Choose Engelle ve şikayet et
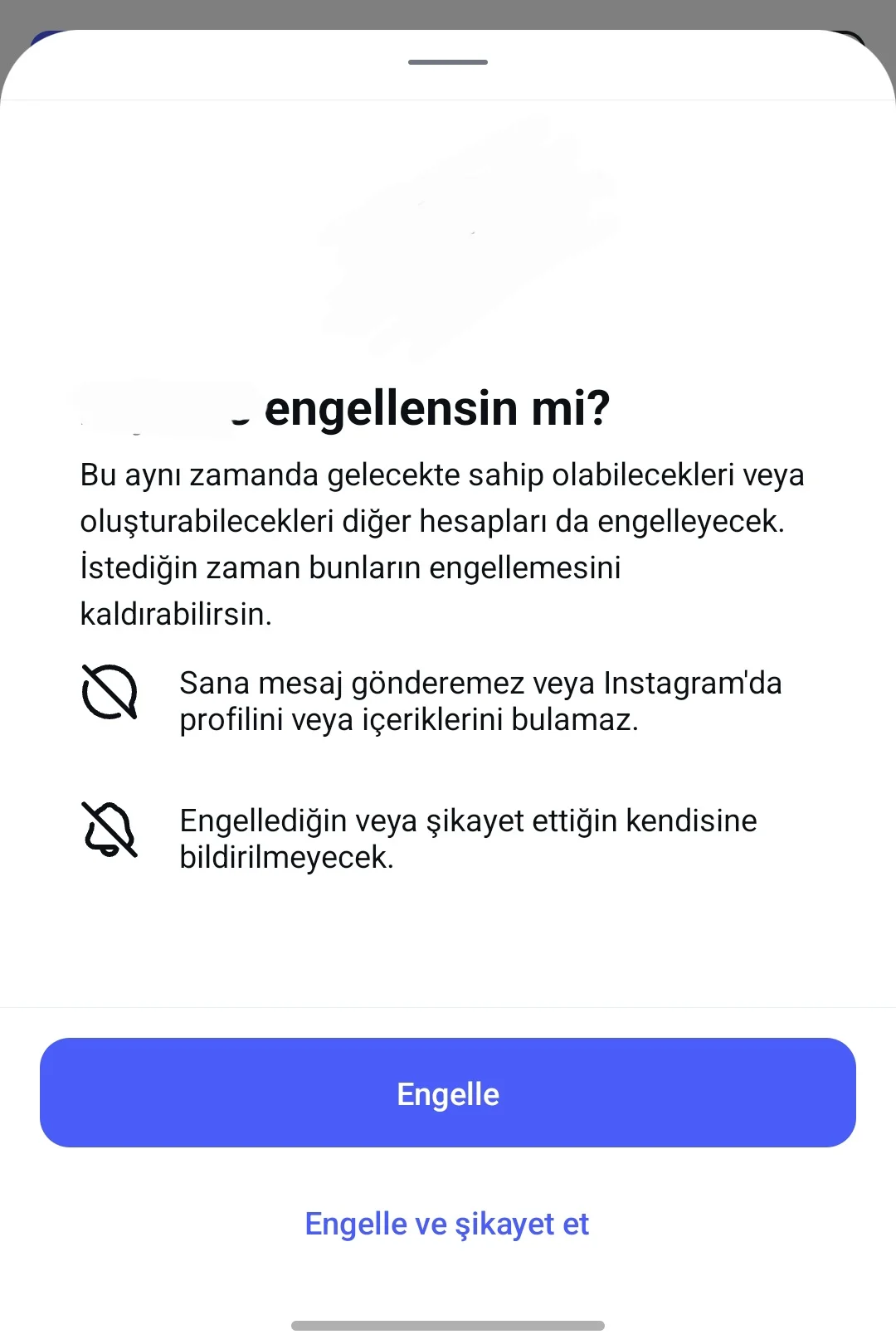The image size is (896, 1344). tap(446, 1224)
